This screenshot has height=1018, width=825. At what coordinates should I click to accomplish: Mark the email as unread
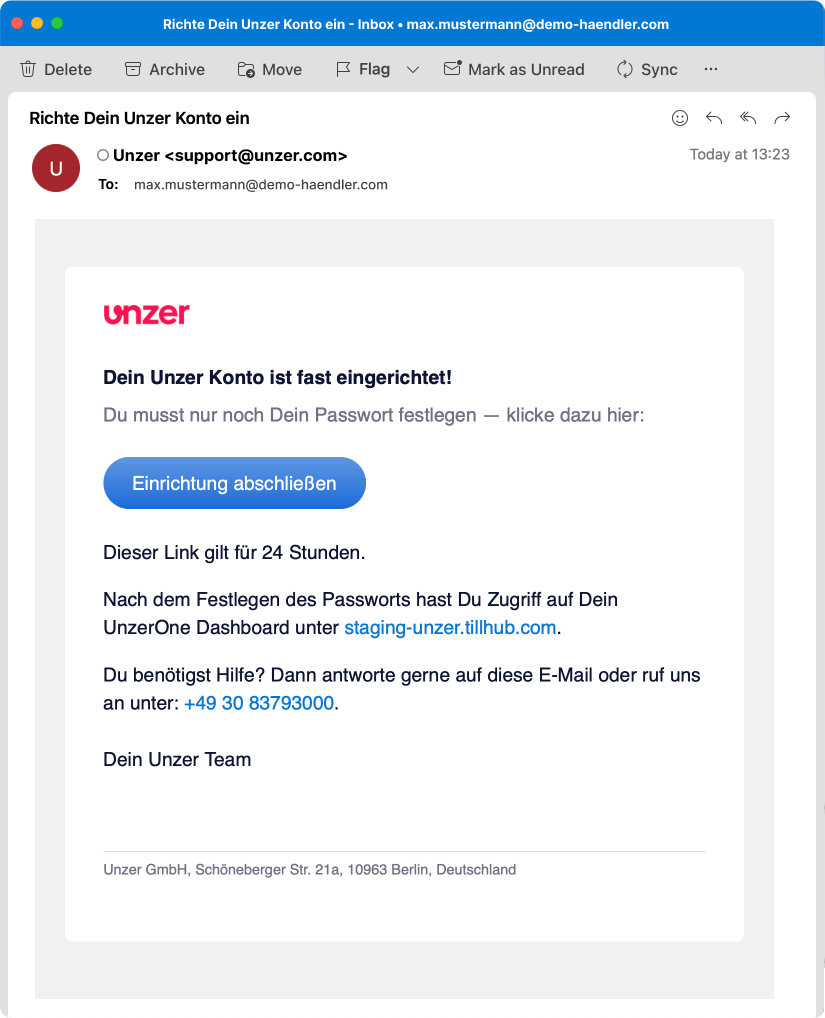point(513,69)
